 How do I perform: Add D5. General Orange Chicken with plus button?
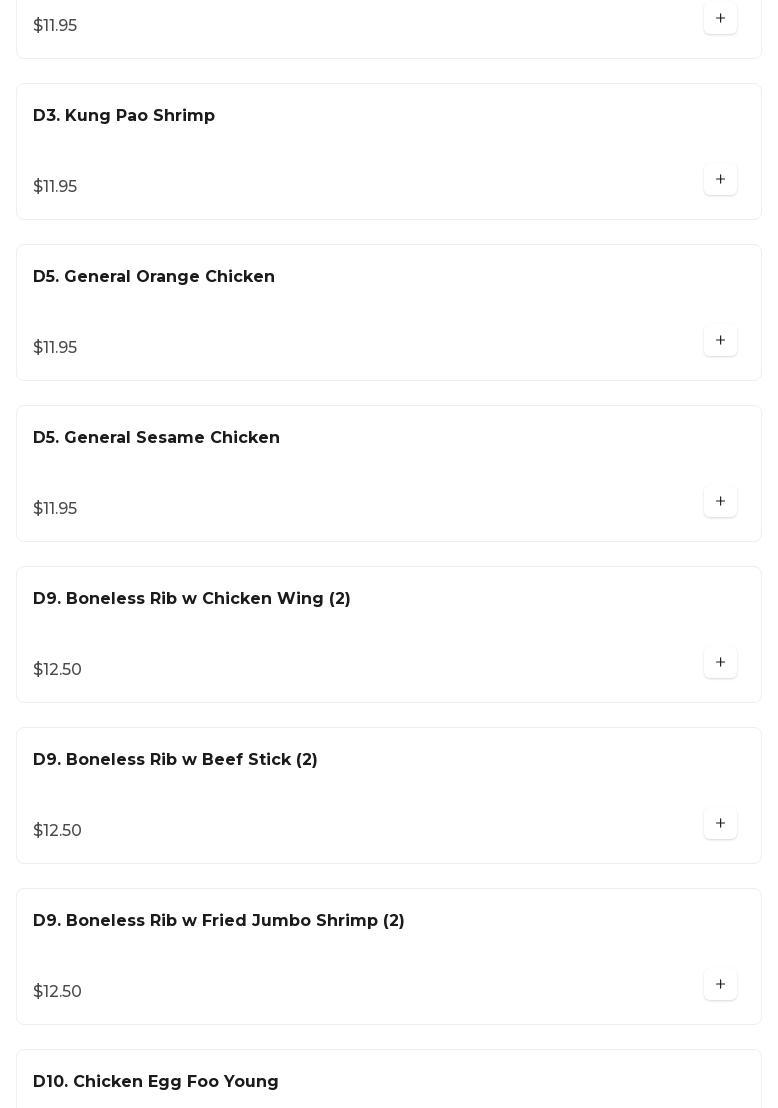[x=720, y=341]
